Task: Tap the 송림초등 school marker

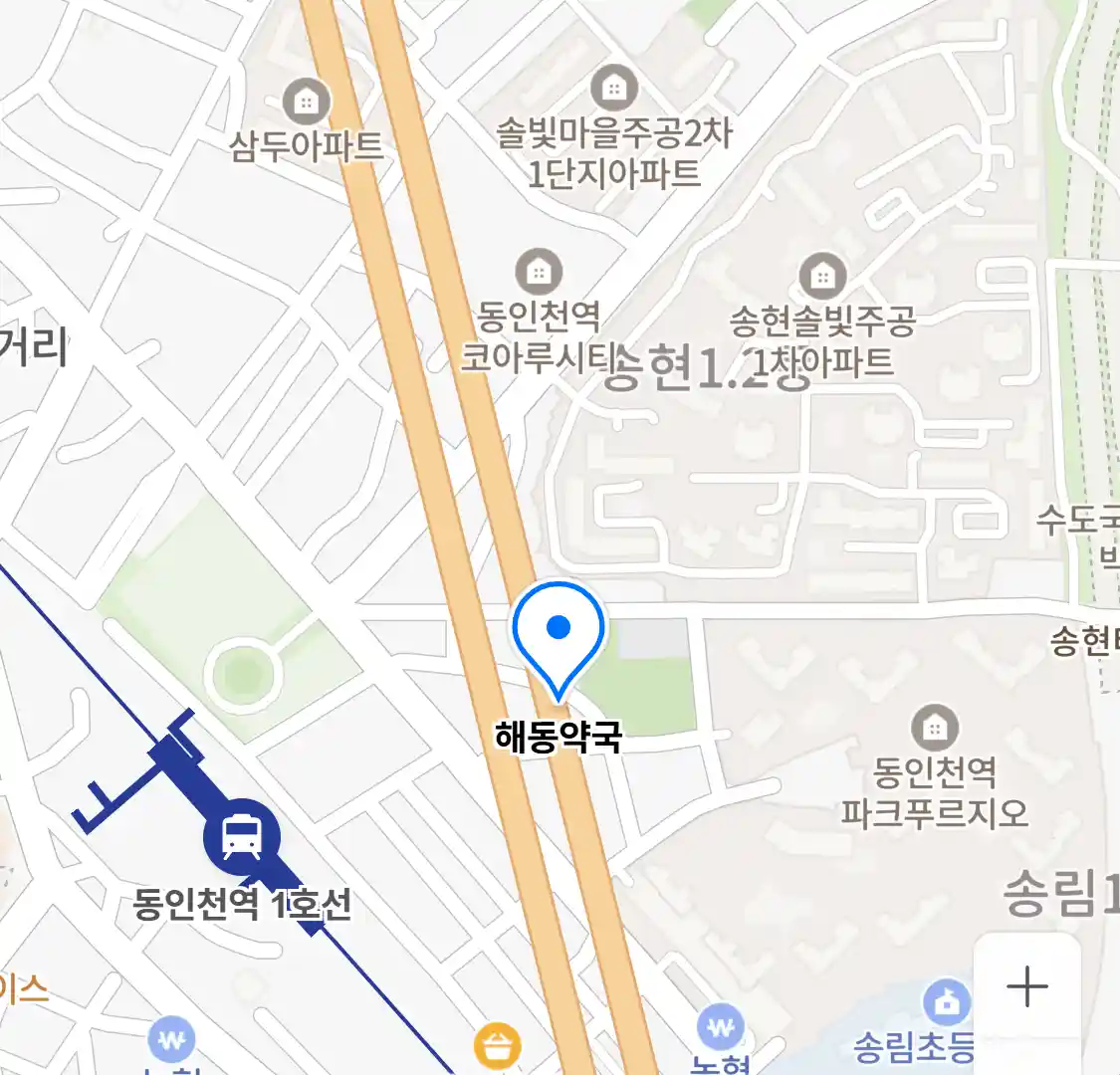Action: [x=946, y=1003]
